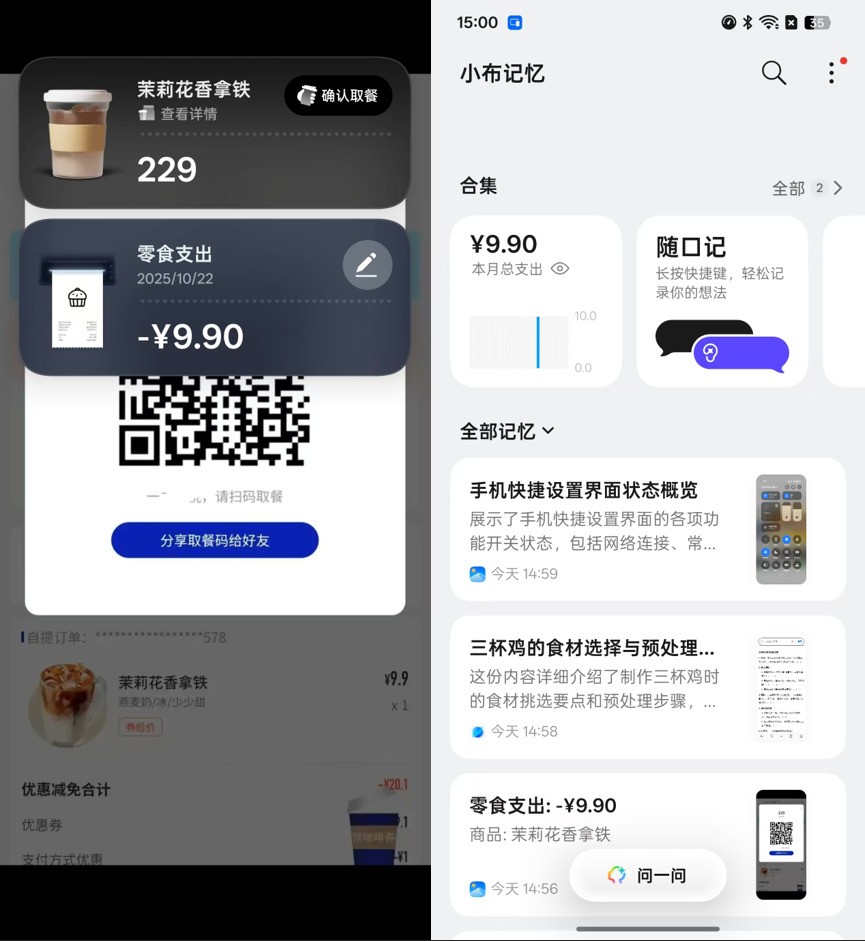Screen dimensions: 865x941
Task: Toggle the eye icon beside 本月总支出
Action: (560, 268)
